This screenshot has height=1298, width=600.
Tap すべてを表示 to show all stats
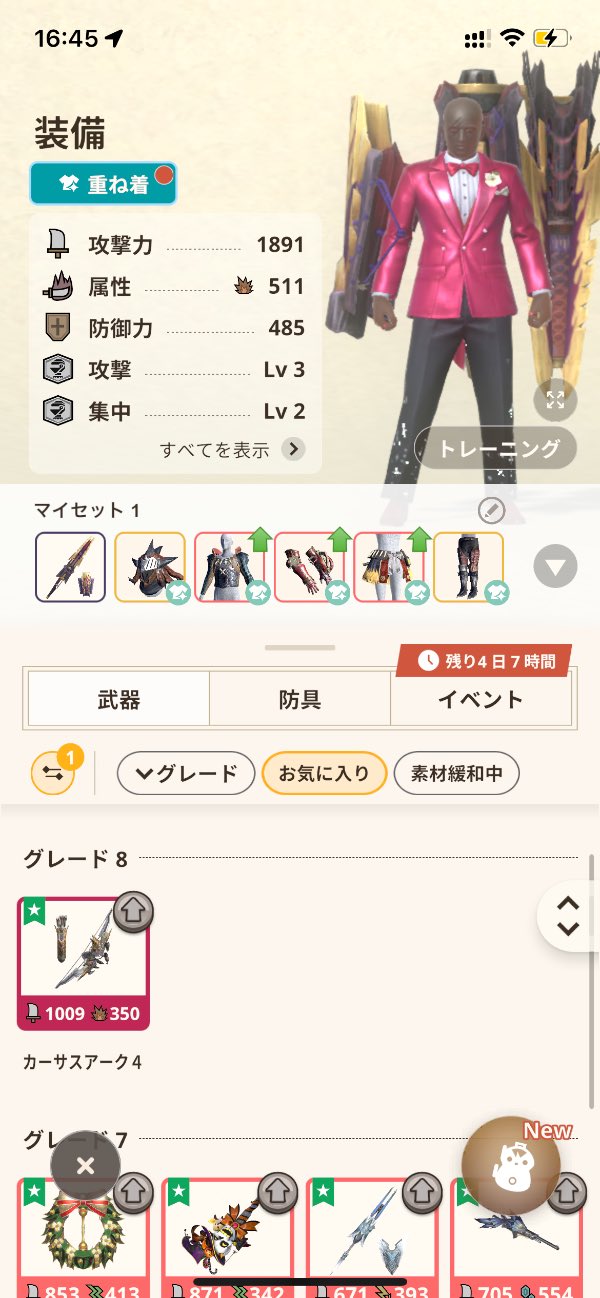[232, 449]
